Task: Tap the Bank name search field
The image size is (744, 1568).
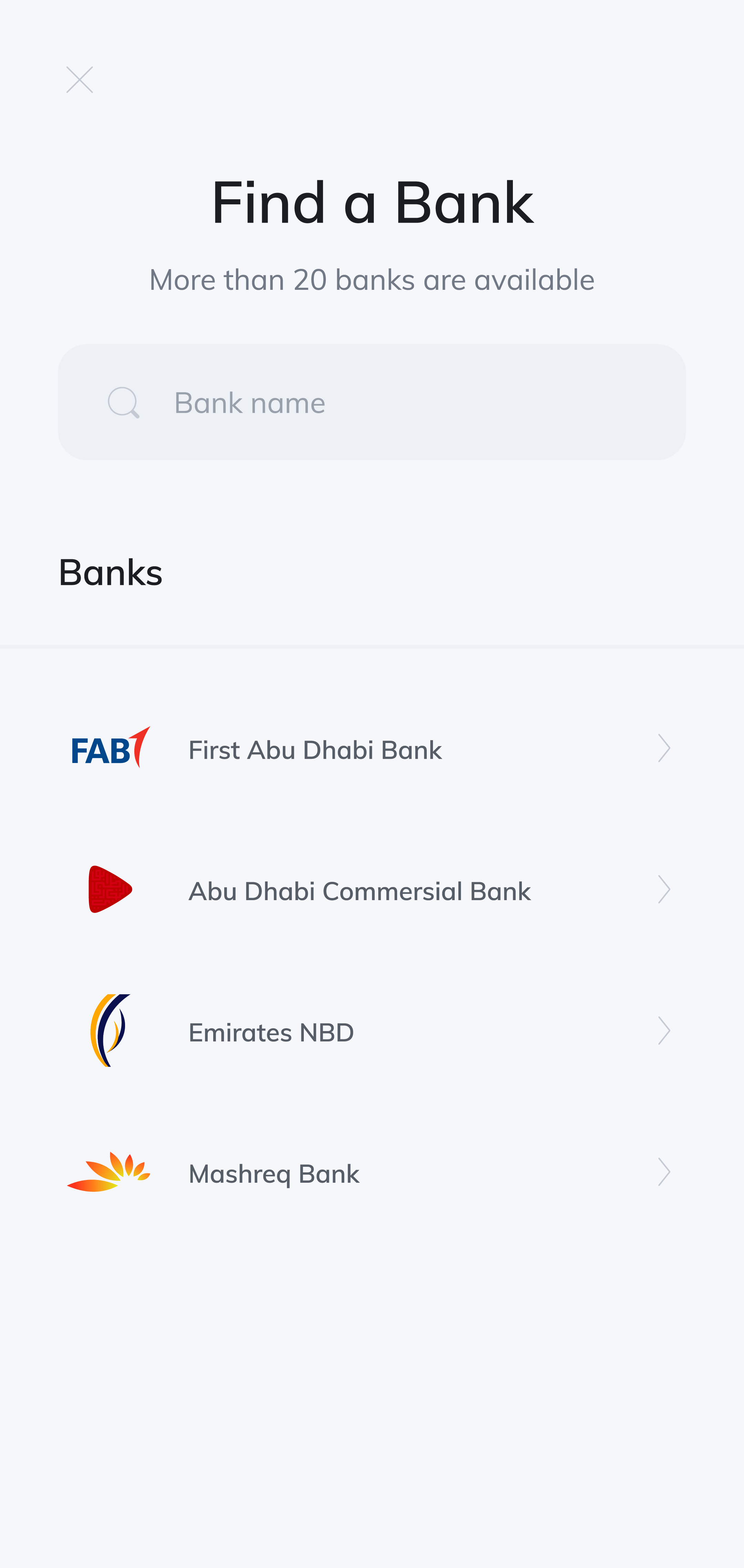Action: [x=372, y=403]
